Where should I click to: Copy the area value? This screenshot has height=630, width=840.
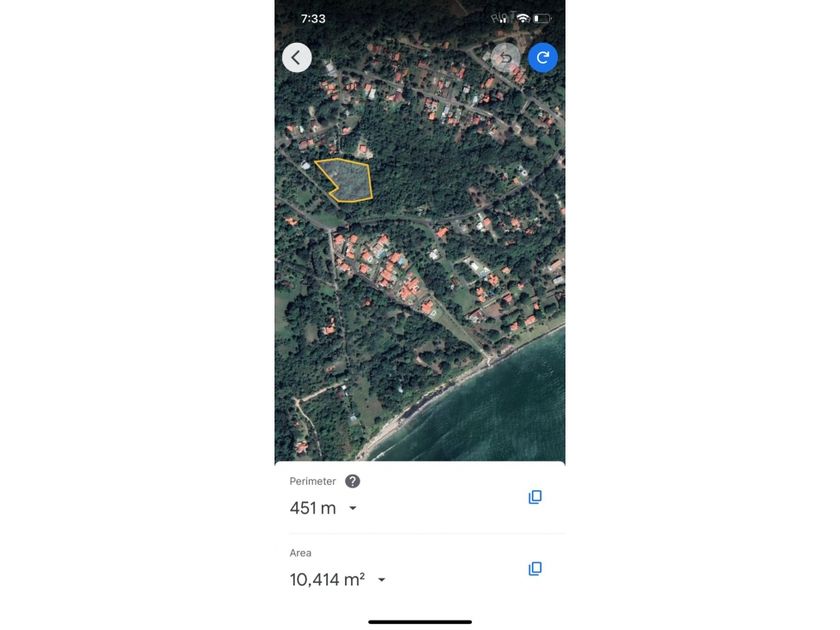pos(535,569)
